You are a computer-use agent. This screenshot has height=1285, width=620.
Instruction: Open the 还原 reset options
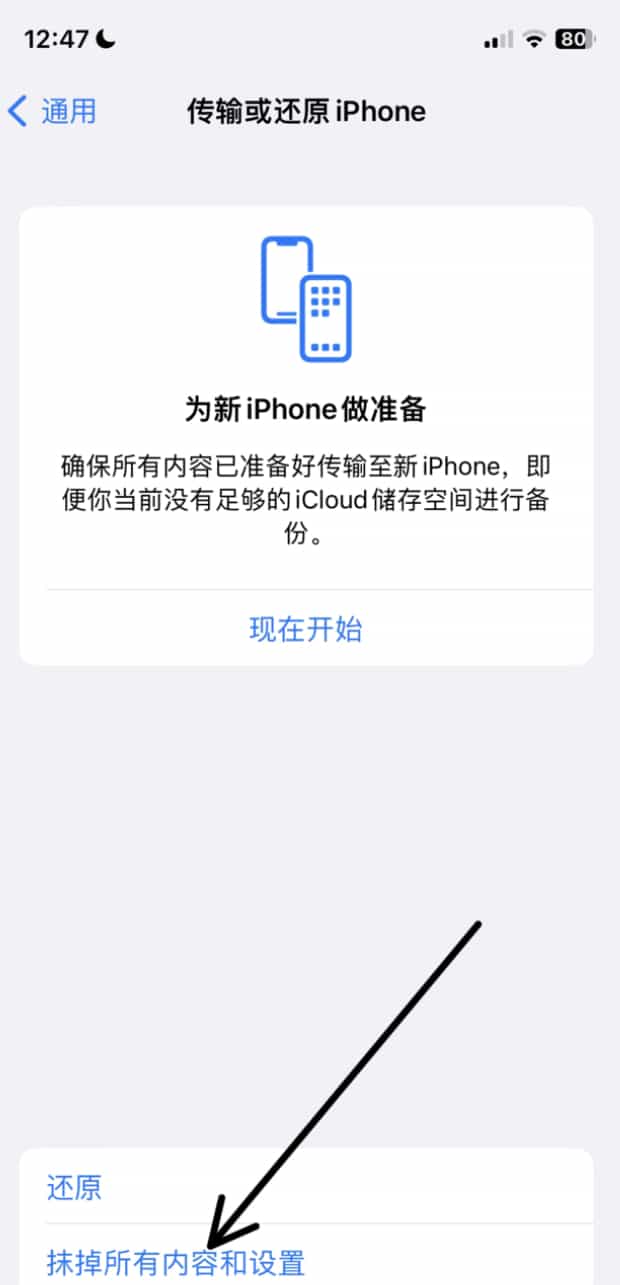pyautogui.click(x=75, y=1187)
